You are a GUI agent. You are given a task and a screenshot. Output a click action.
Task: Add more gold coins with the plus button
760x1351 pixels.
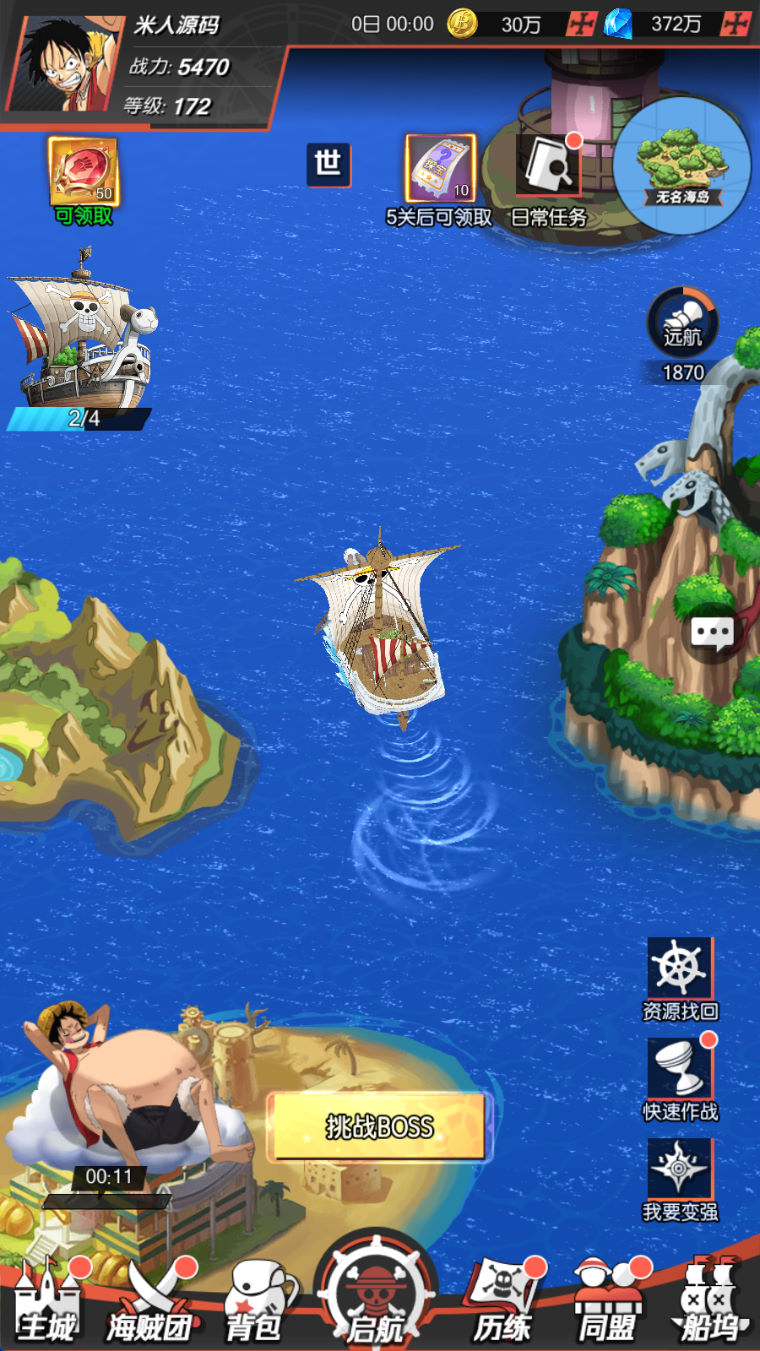tap(581, 24)
